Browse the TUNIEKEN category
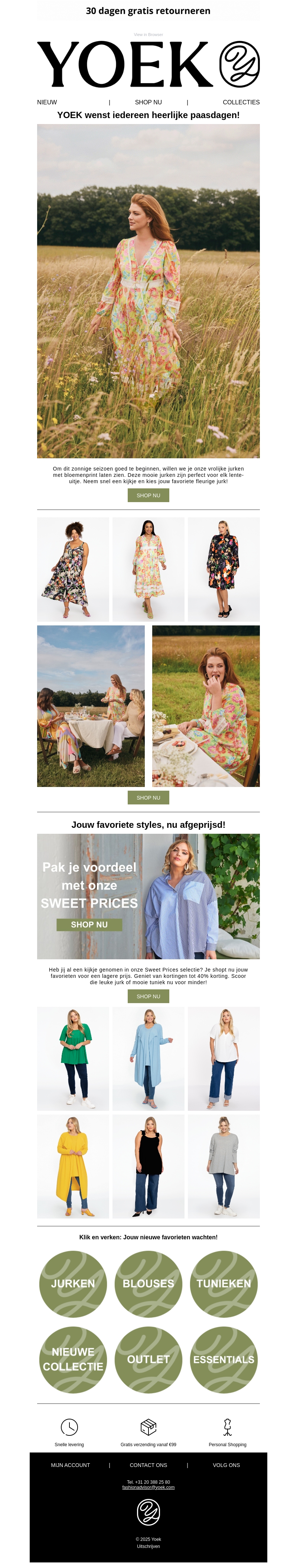The height and width of the screenshot is (1568, 297). pyautogui.click(x=223, y=1284)
